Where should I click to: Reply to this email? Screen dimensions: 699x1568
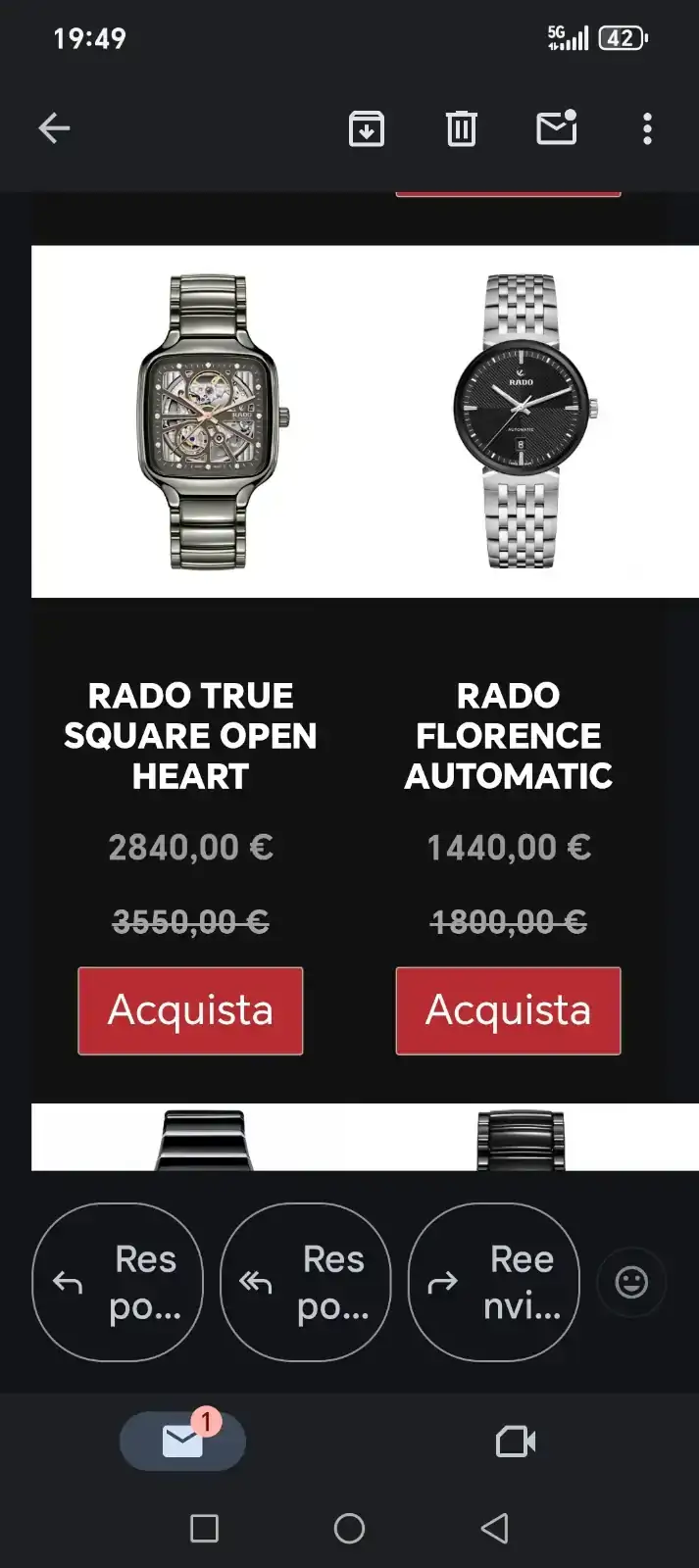[118, 1282]
